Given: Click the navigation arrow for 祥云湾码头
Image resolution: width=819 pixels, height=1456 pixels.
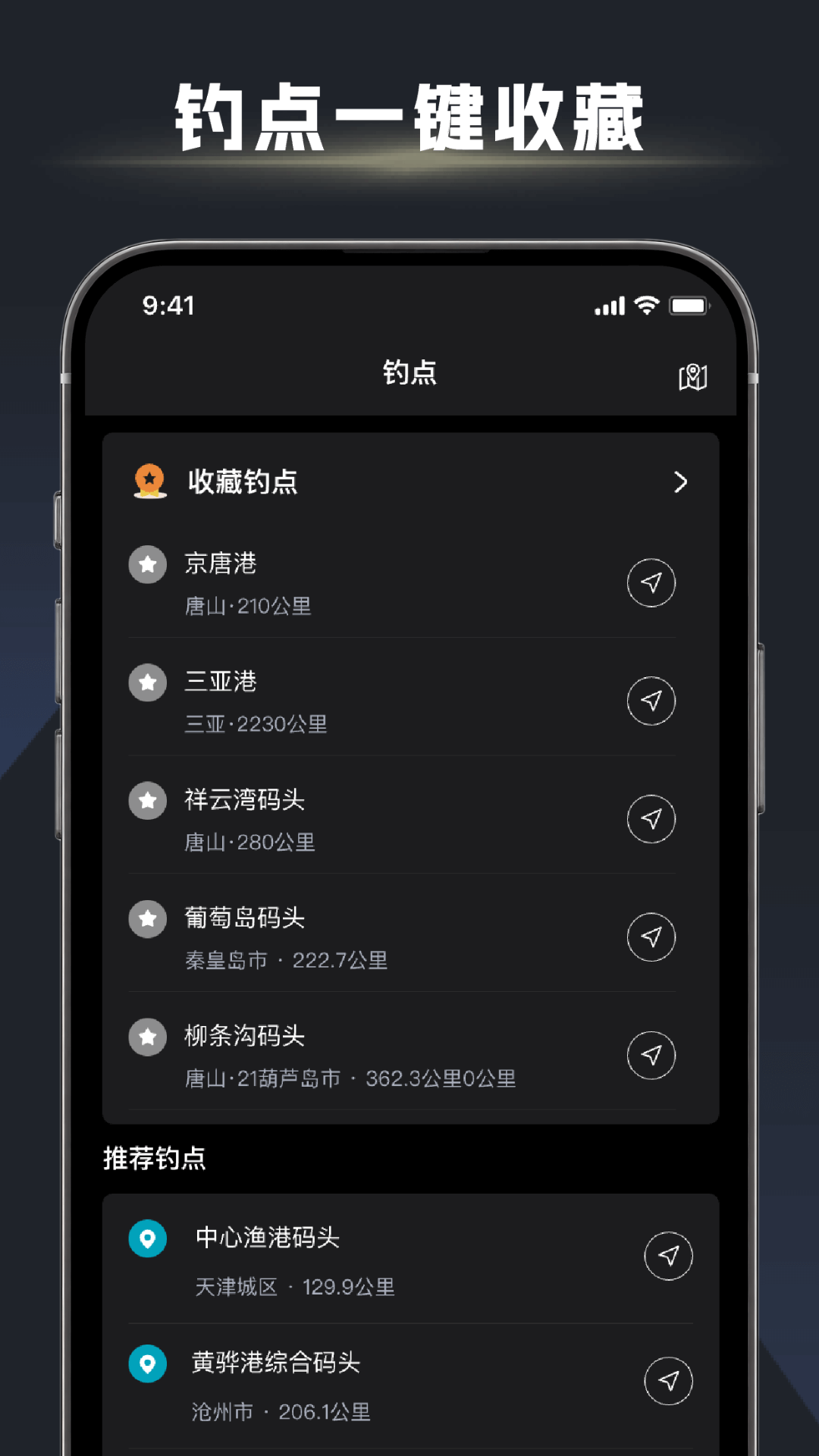Looking at the screenshot, I should pos(651,819).
